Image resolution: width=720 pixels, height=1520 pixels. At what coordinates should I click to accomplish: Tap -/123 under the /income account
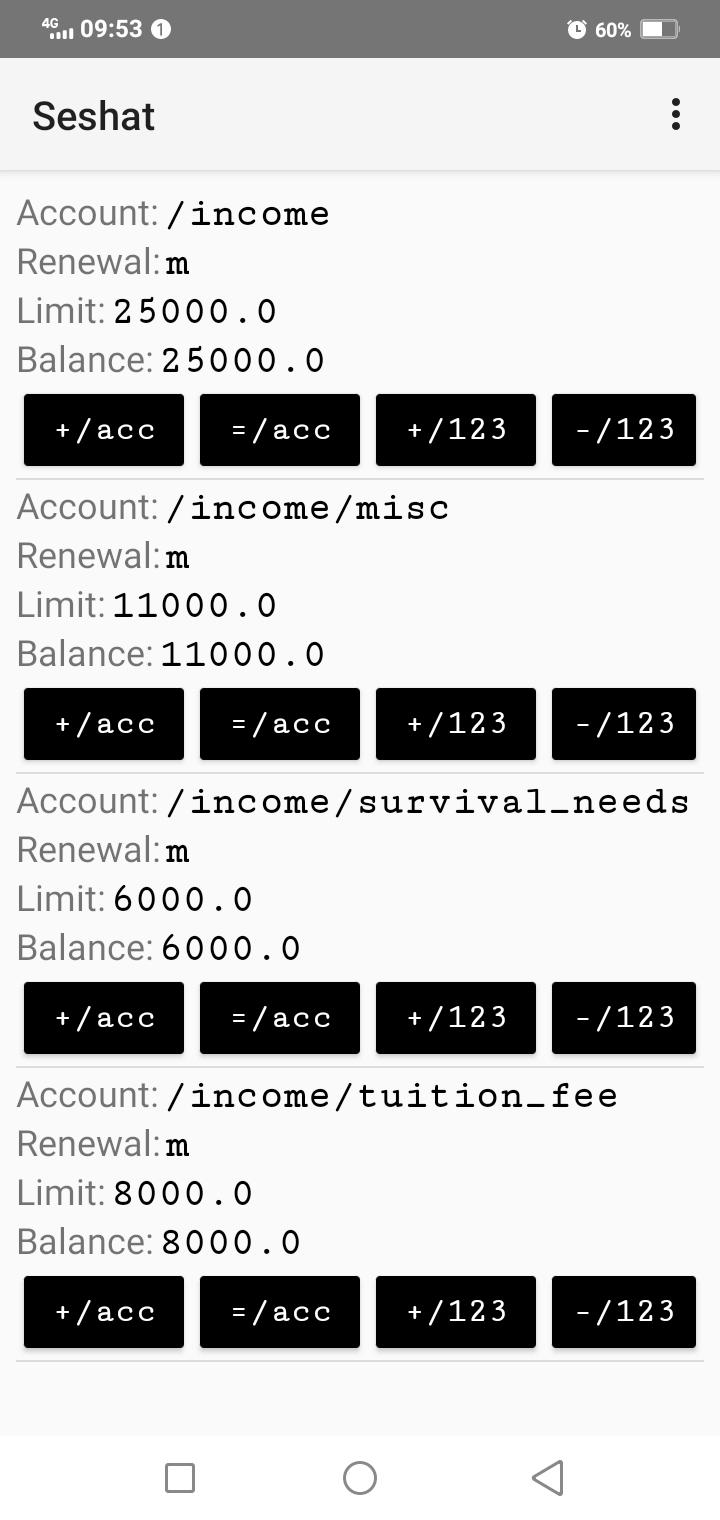(x=624, y=430)
